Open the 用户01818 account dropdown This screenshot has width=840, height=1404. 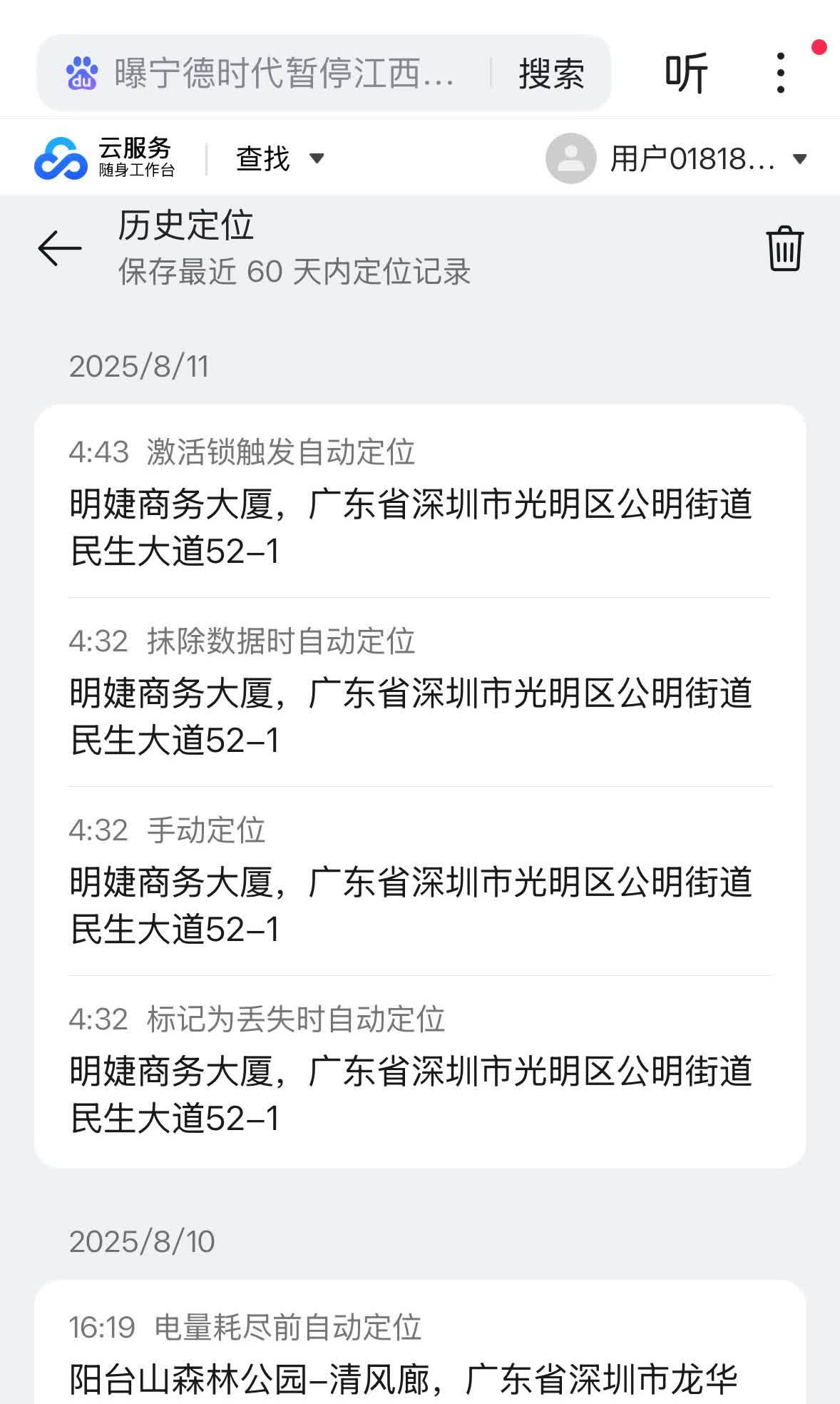[x=677, y=158]
